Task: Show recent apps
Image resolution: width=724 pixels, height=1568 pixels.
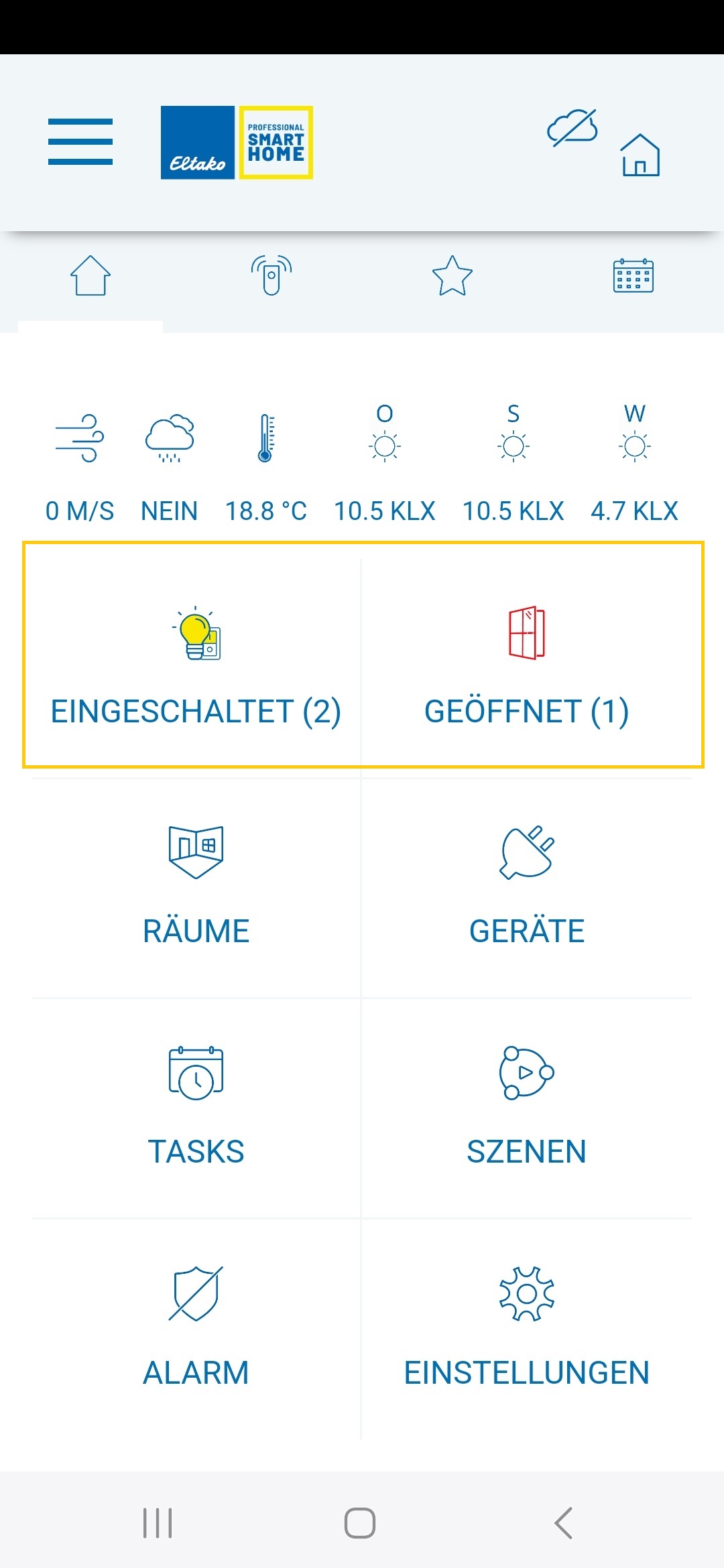Action: click(x=158, y=1523)
